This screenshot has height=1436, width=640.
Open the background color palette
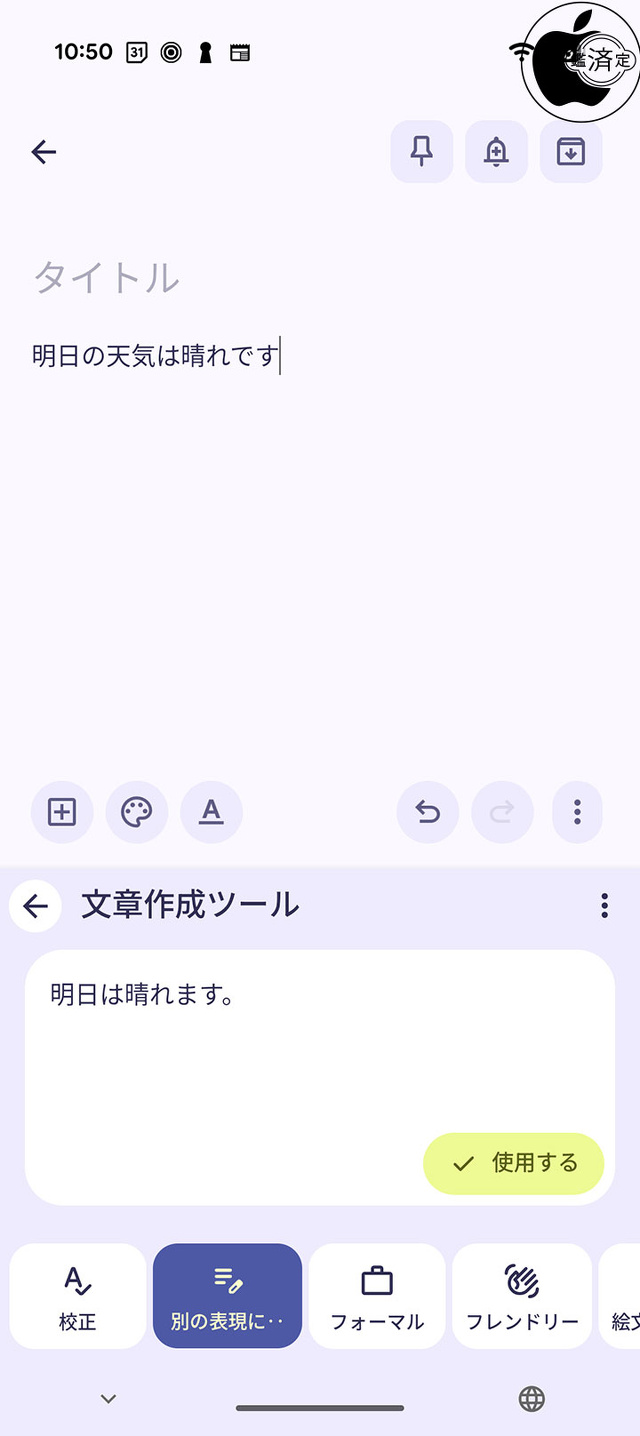(137, 812)
